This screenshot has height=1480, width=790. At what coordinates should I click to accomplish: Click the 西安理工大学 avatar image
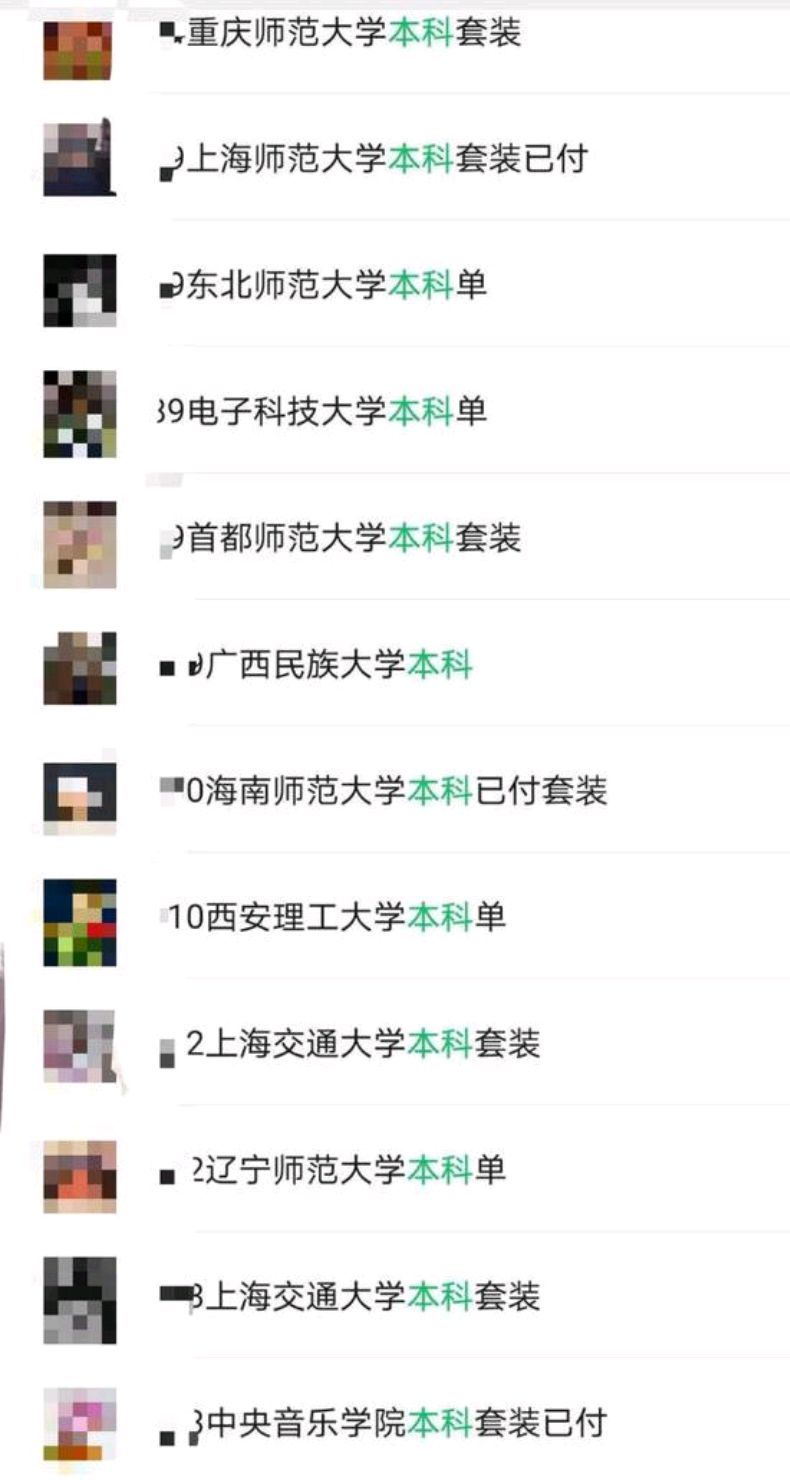tap(78, 920)
